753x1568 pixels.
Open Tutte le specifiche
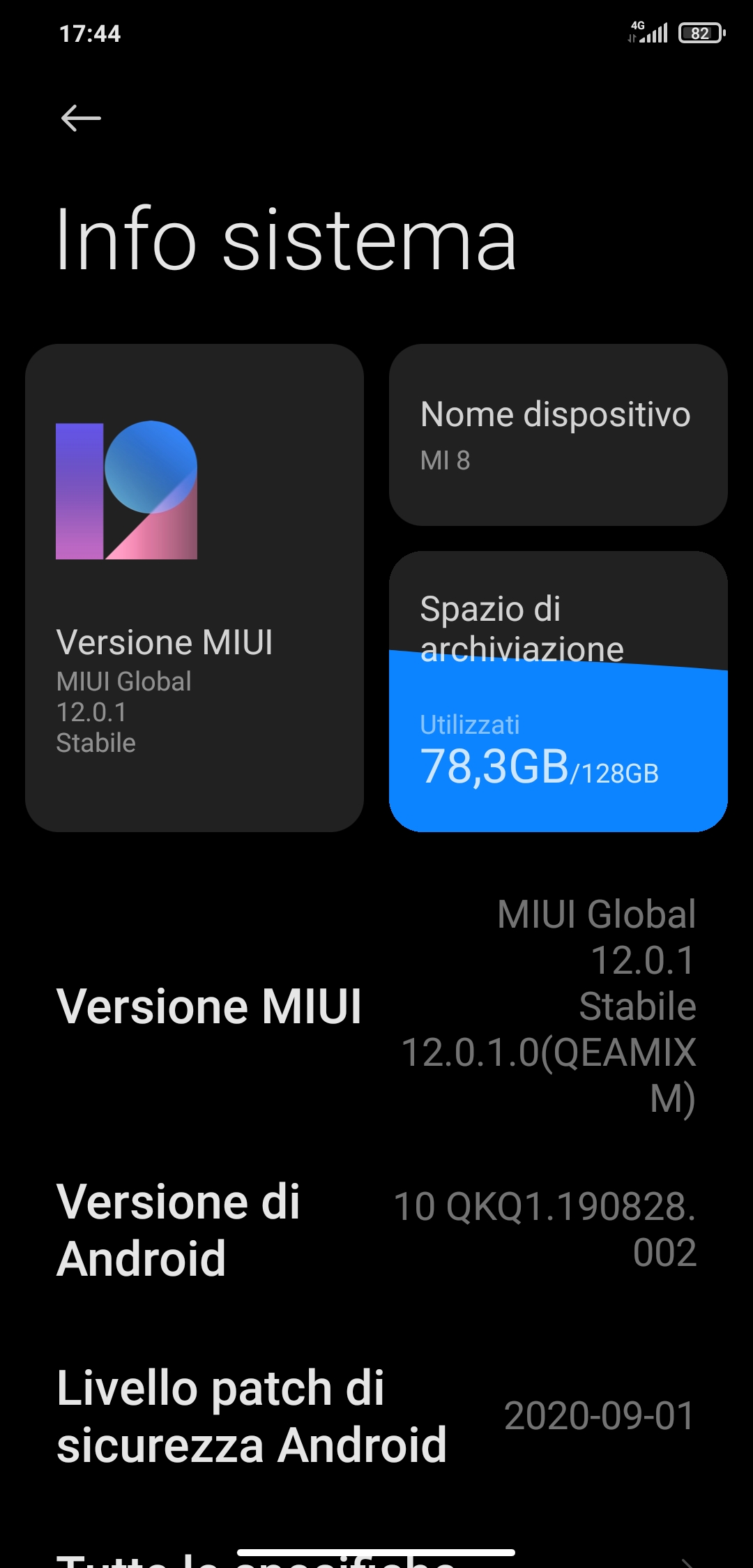coord(376,1558)
